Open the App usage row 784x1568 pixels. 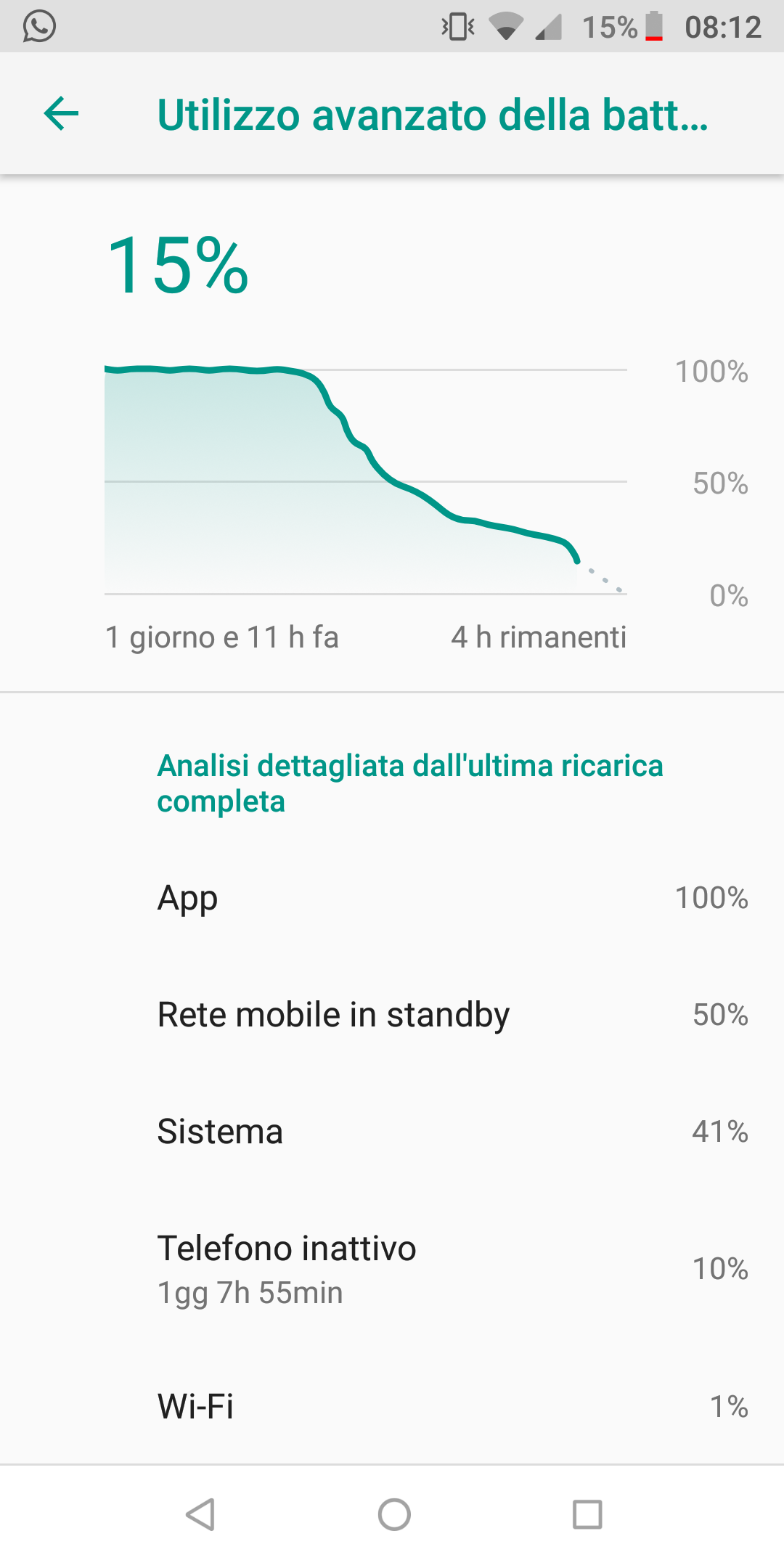point(392,898)
